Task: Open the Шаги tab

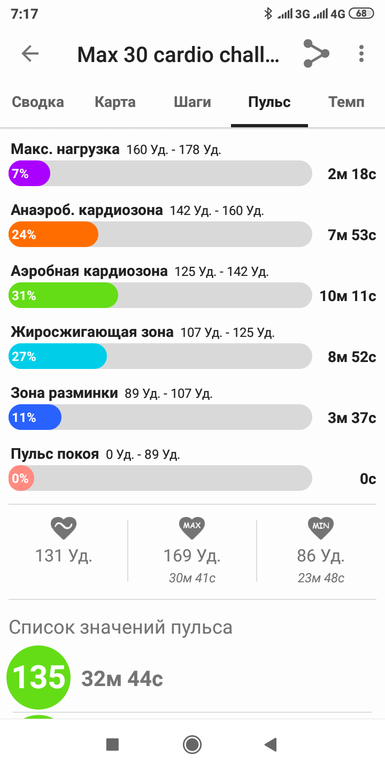Action: coord(192,103)
